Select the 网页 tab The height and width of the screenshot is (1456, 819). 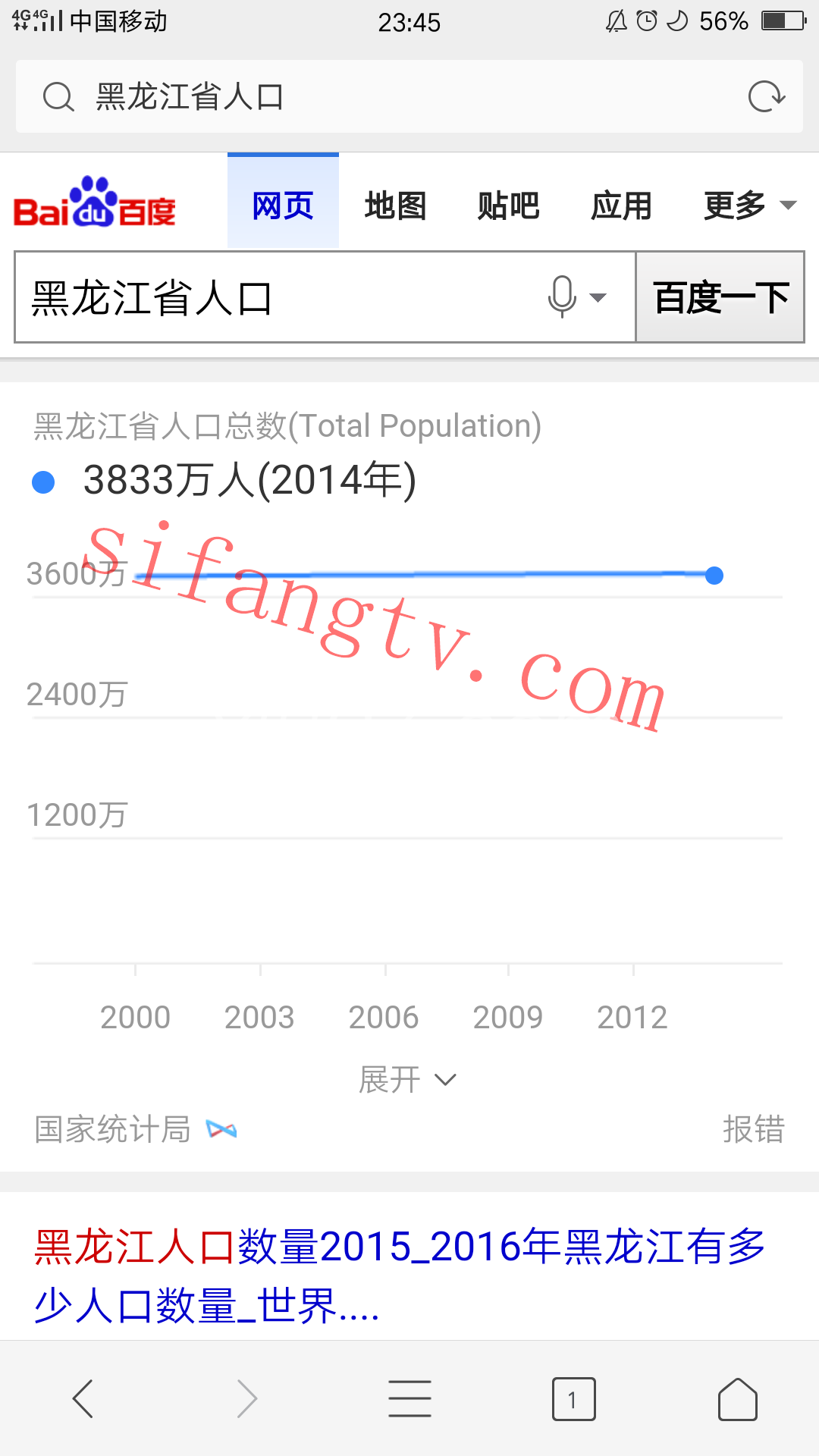283,202
